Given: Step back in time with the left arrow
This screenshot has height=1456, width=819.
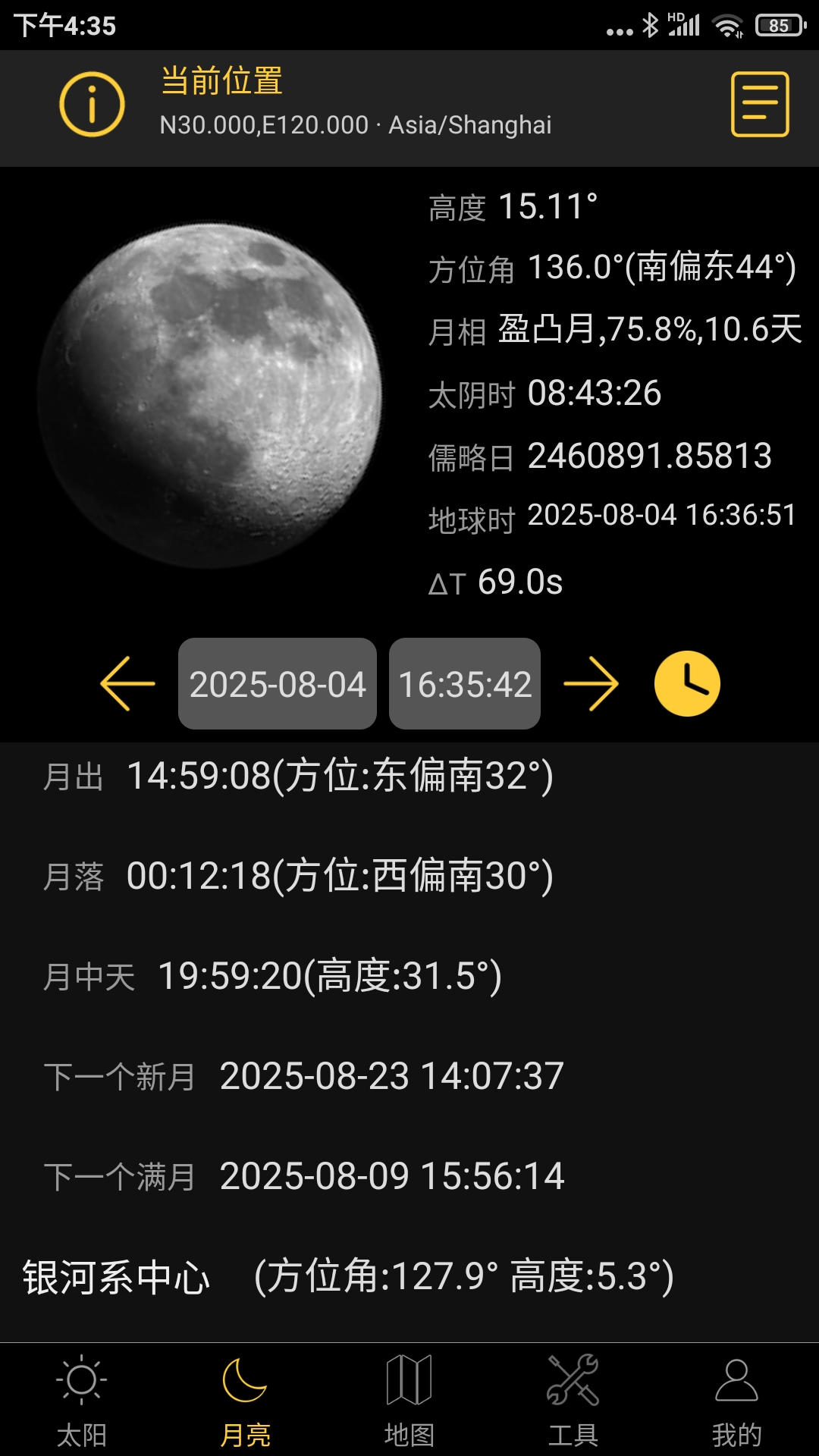Looking at the screenshot, I should (x=124, y=682).
